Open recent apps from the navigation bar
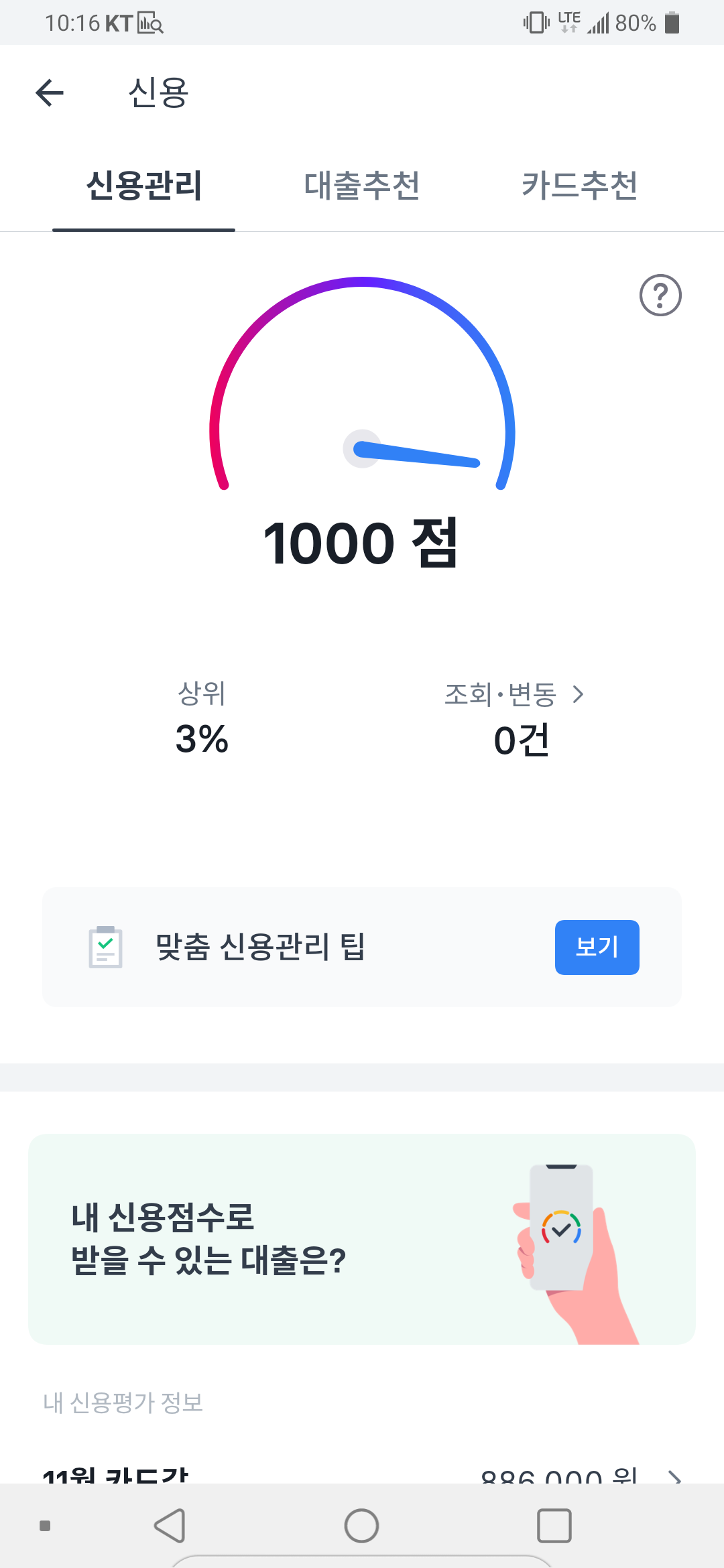 pos(554,1526)
